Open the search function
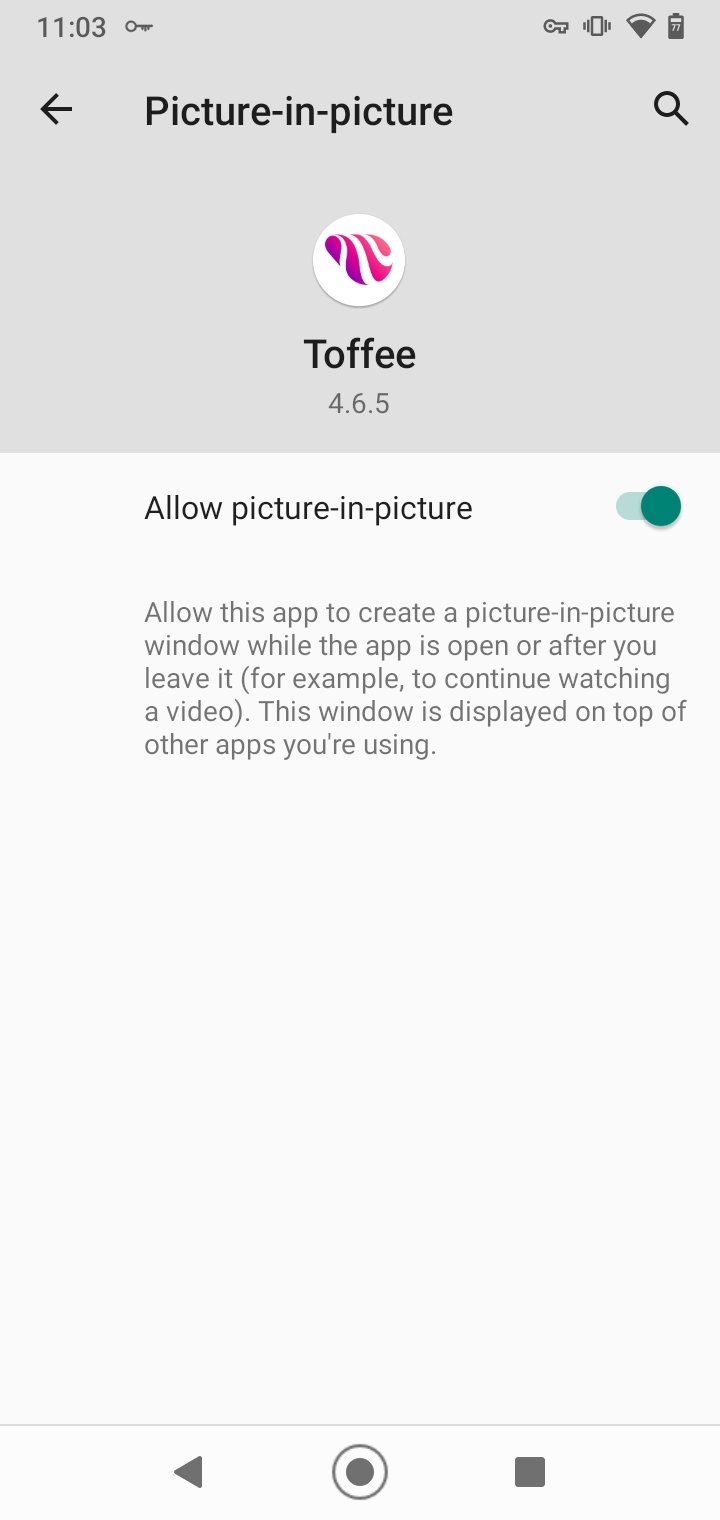The height and width of the screenshot is (1520, 720). click(x=672, y=110)
